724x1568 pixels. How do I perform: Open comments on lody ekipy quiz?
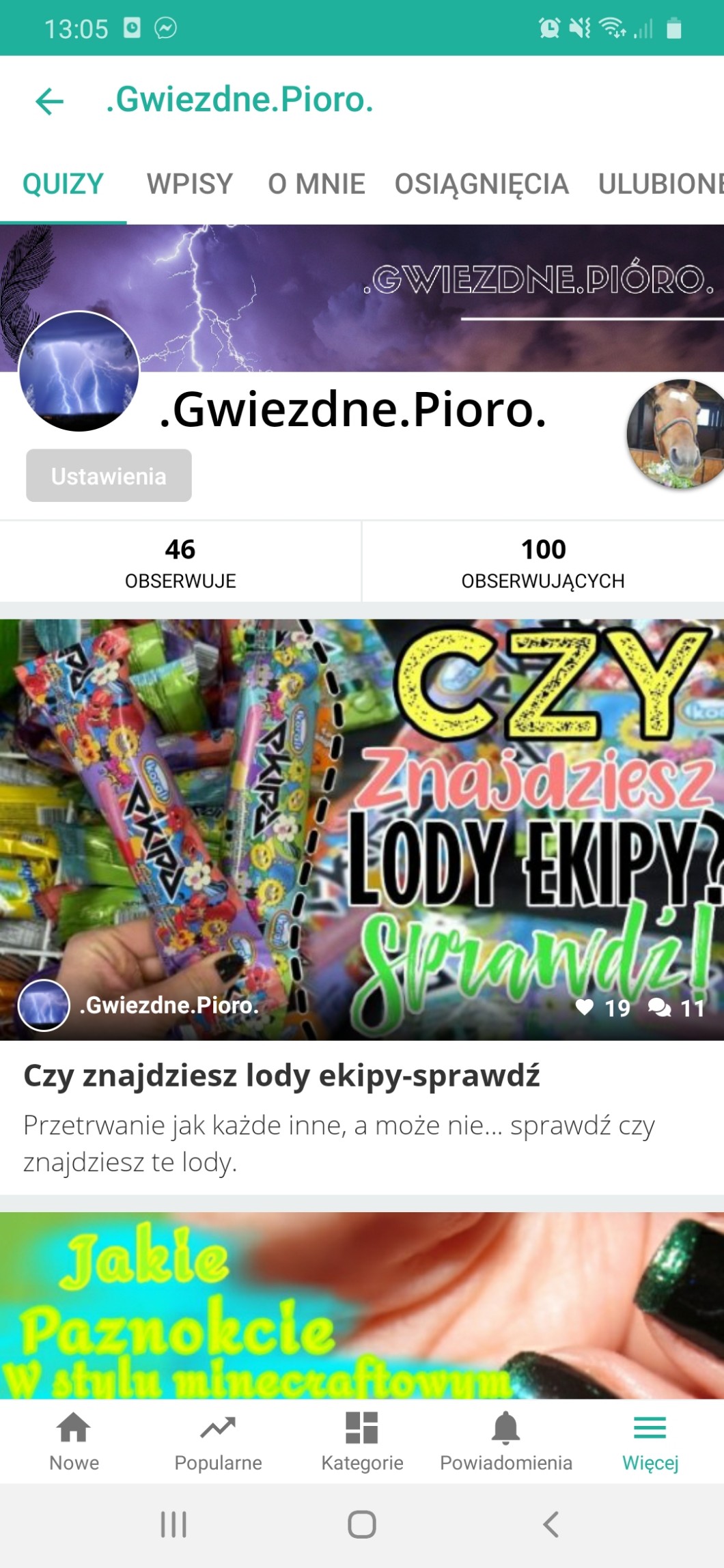click(x=660, y=1007)
